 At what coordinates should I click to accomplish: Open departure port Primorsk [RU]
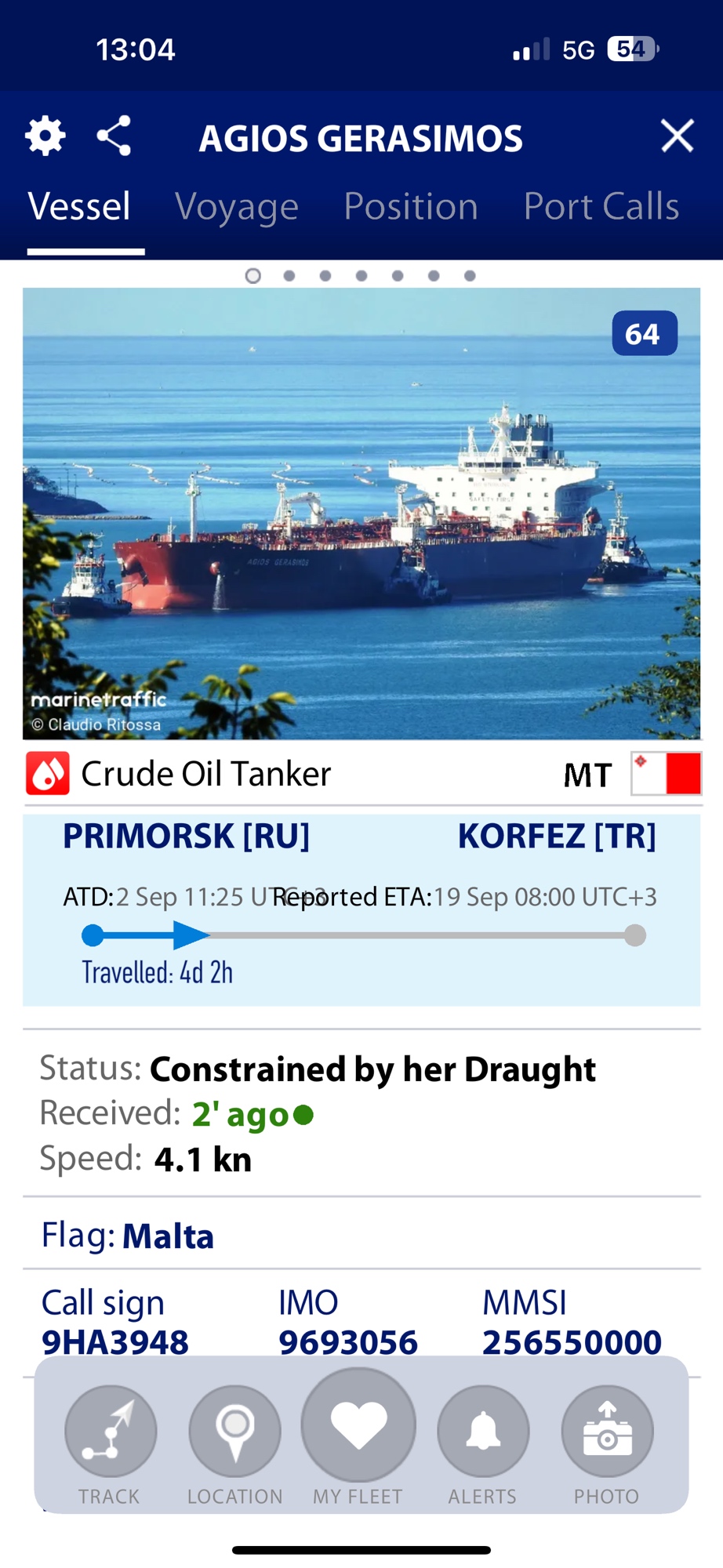186,836
